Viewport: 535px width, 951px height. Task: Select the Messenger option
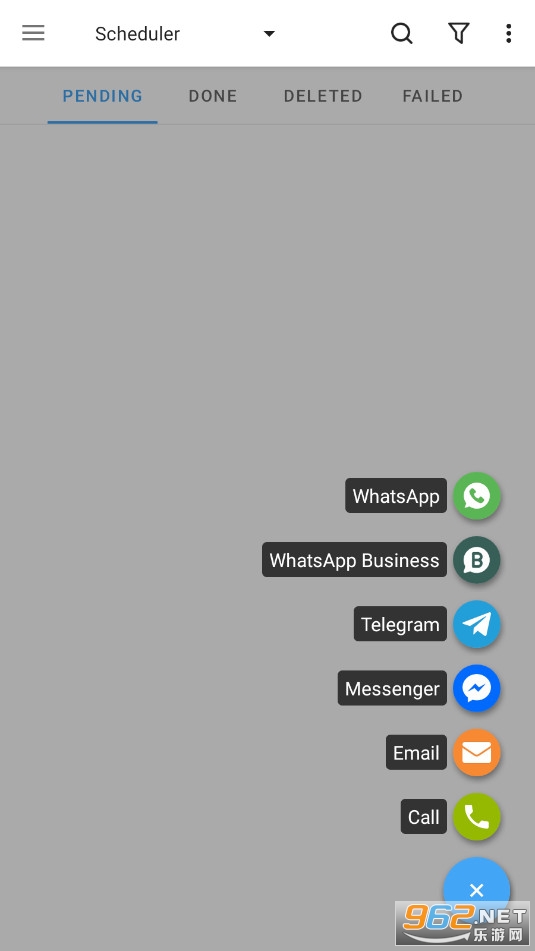coord(477,688)
